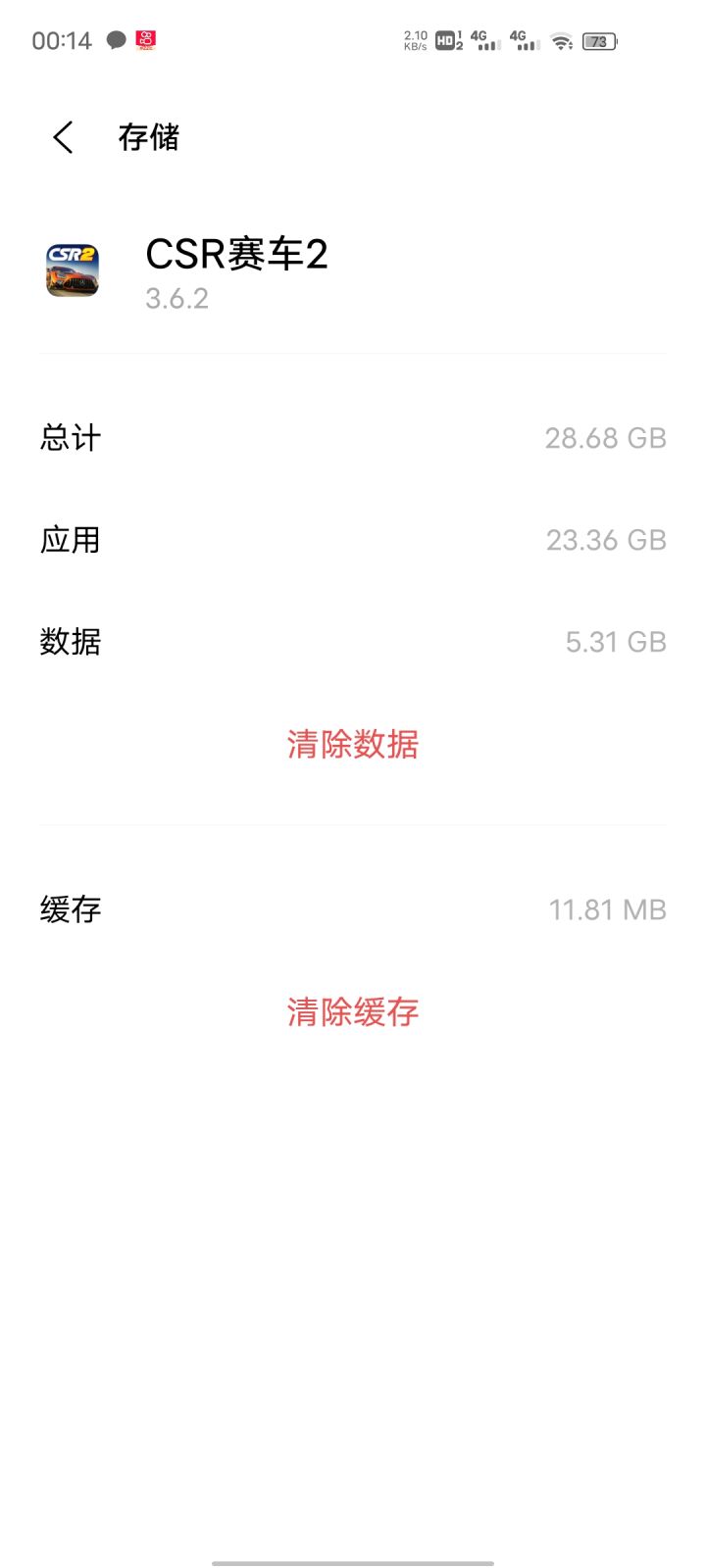The image size is (706, 1568).
Task: Tap the 清除缓存 button to clear cache
Action: (x=353, y=1013)
